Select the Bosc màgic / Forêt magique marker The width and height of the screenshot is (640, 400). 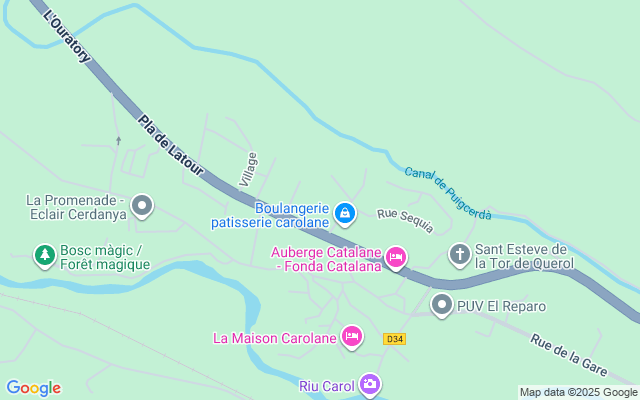(x=44, y=257)
